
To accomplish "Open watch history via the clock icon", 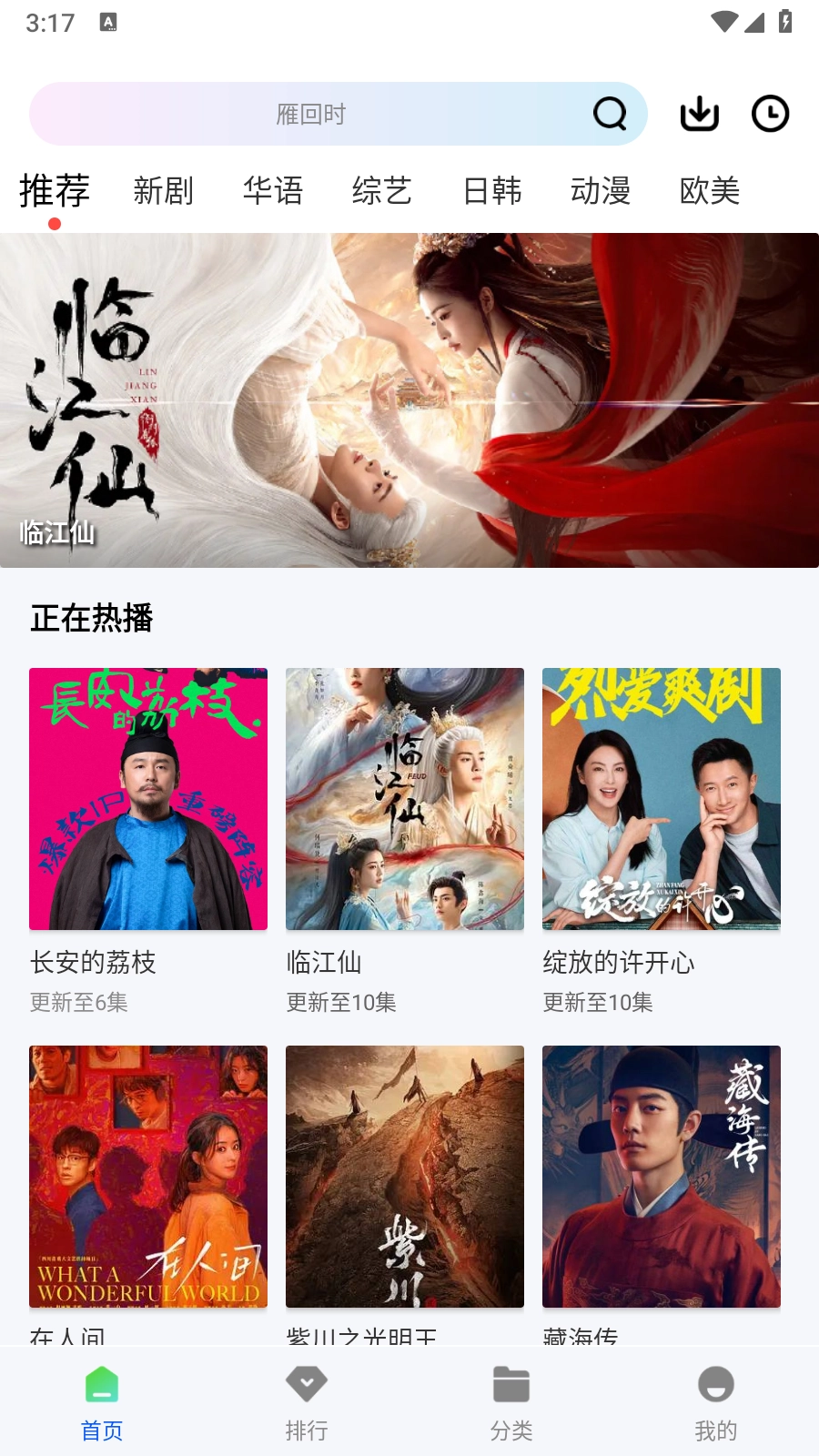I will pos(769,114).
